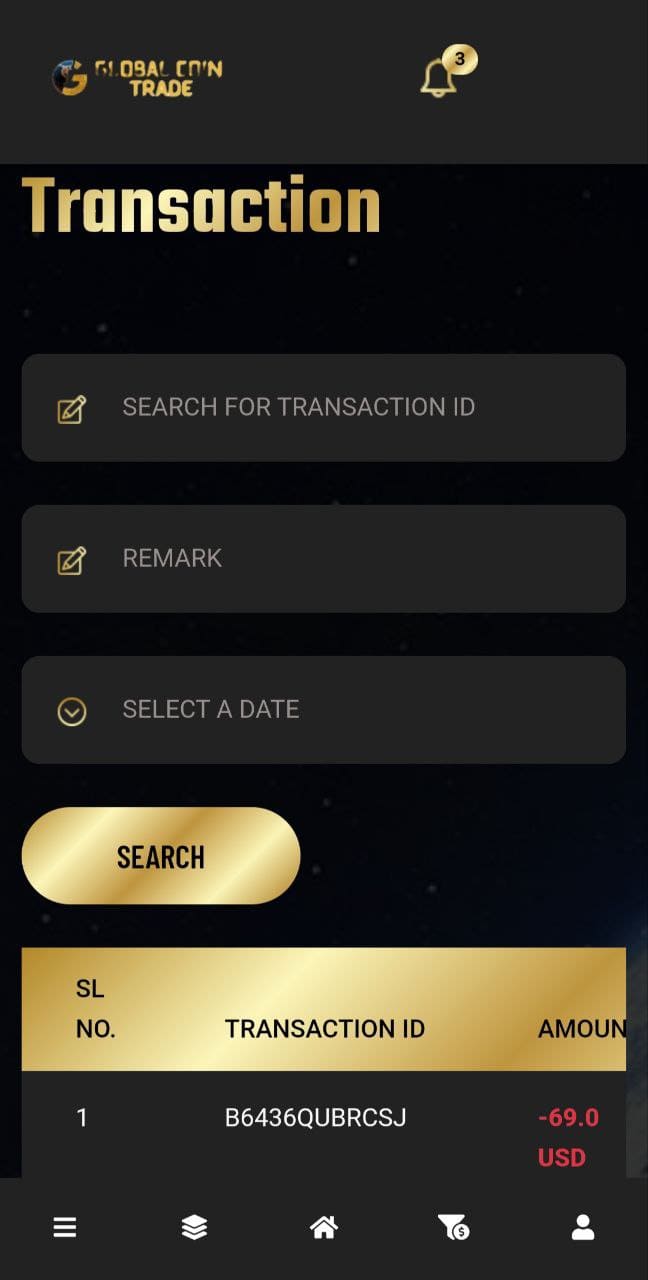Go to the home tab
The width and height of the screenshot is (648, 1280).
[324, 1228]
